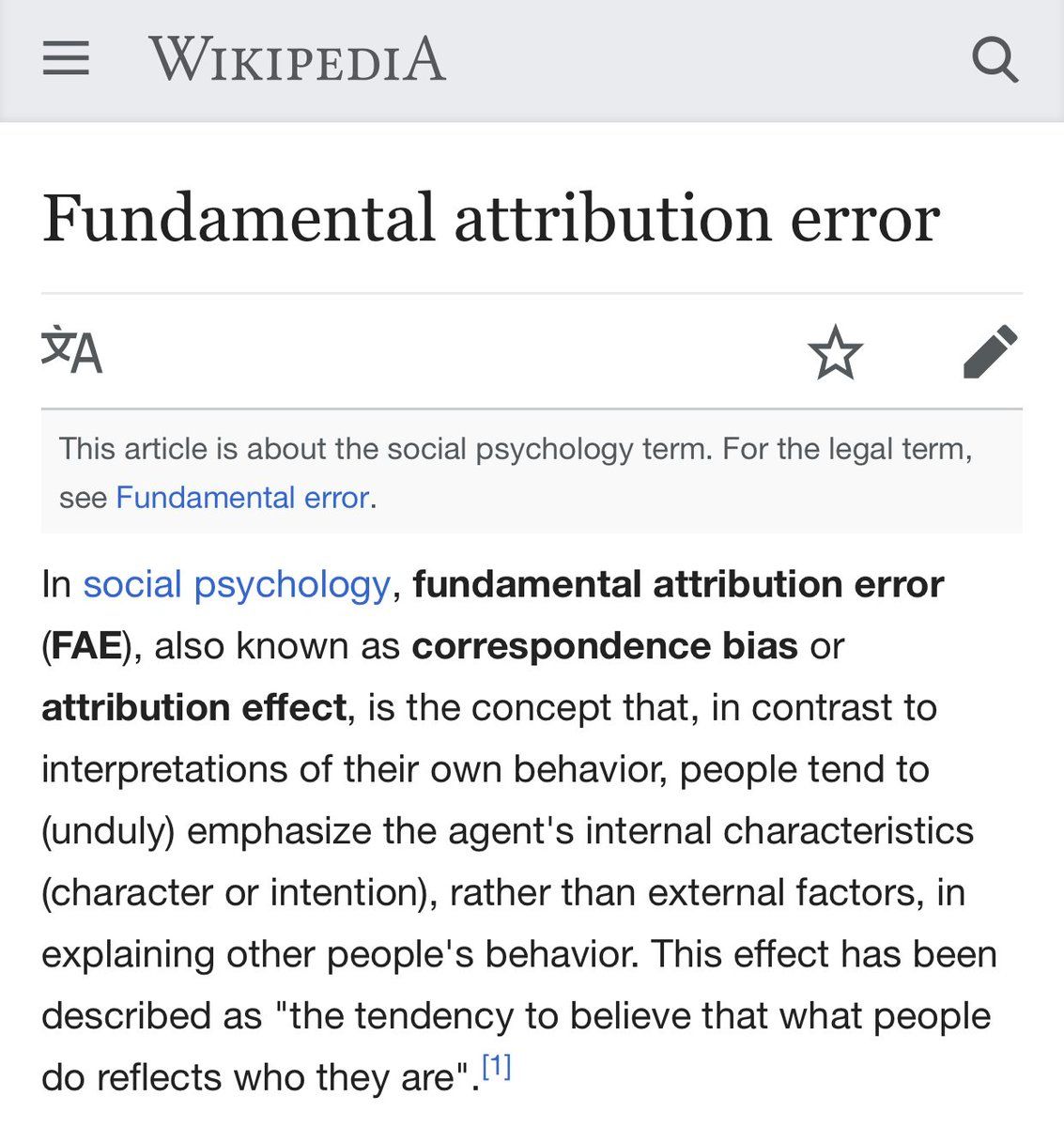
Task: Open the hamburger navigation menu
Action: 66,58
